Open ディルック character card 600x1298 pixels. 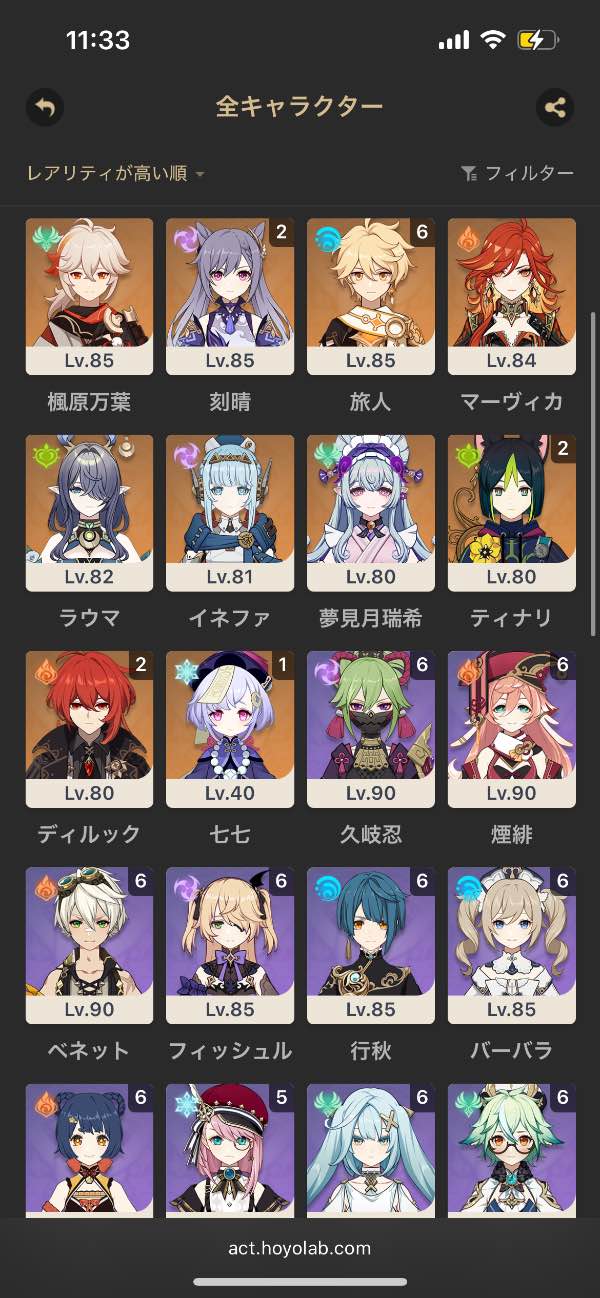coord(89,728)
